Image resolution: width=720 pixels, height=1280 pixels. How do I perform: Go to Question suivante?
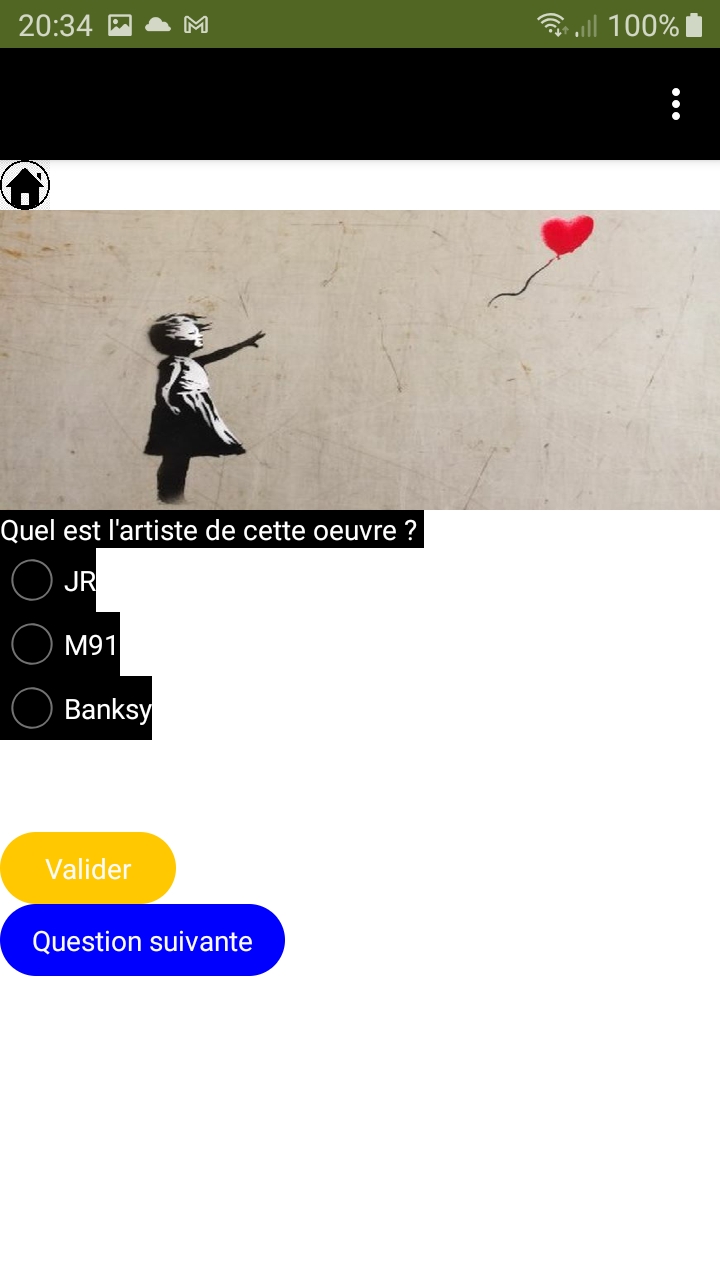coord(142,940)
